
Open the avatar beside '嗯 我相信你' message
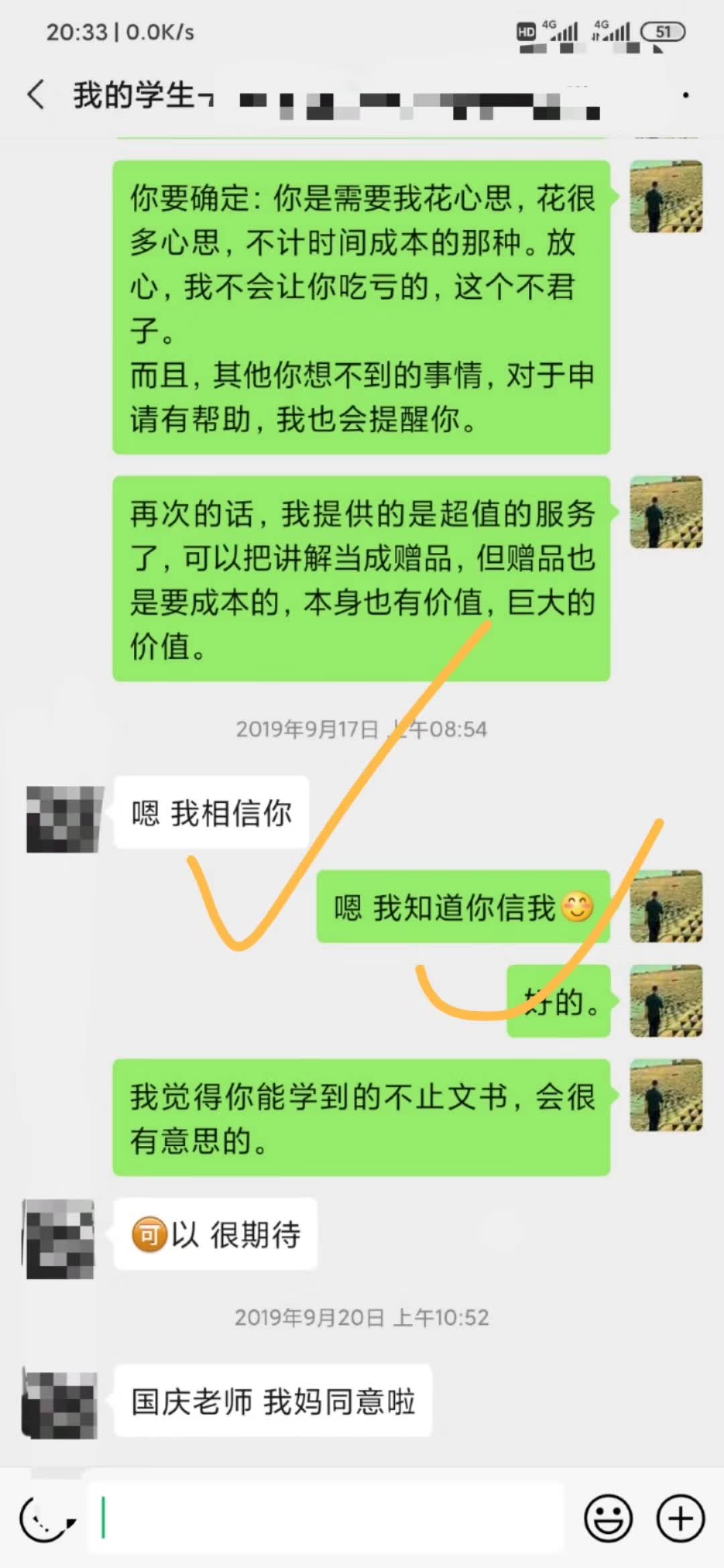pos(64,819)
